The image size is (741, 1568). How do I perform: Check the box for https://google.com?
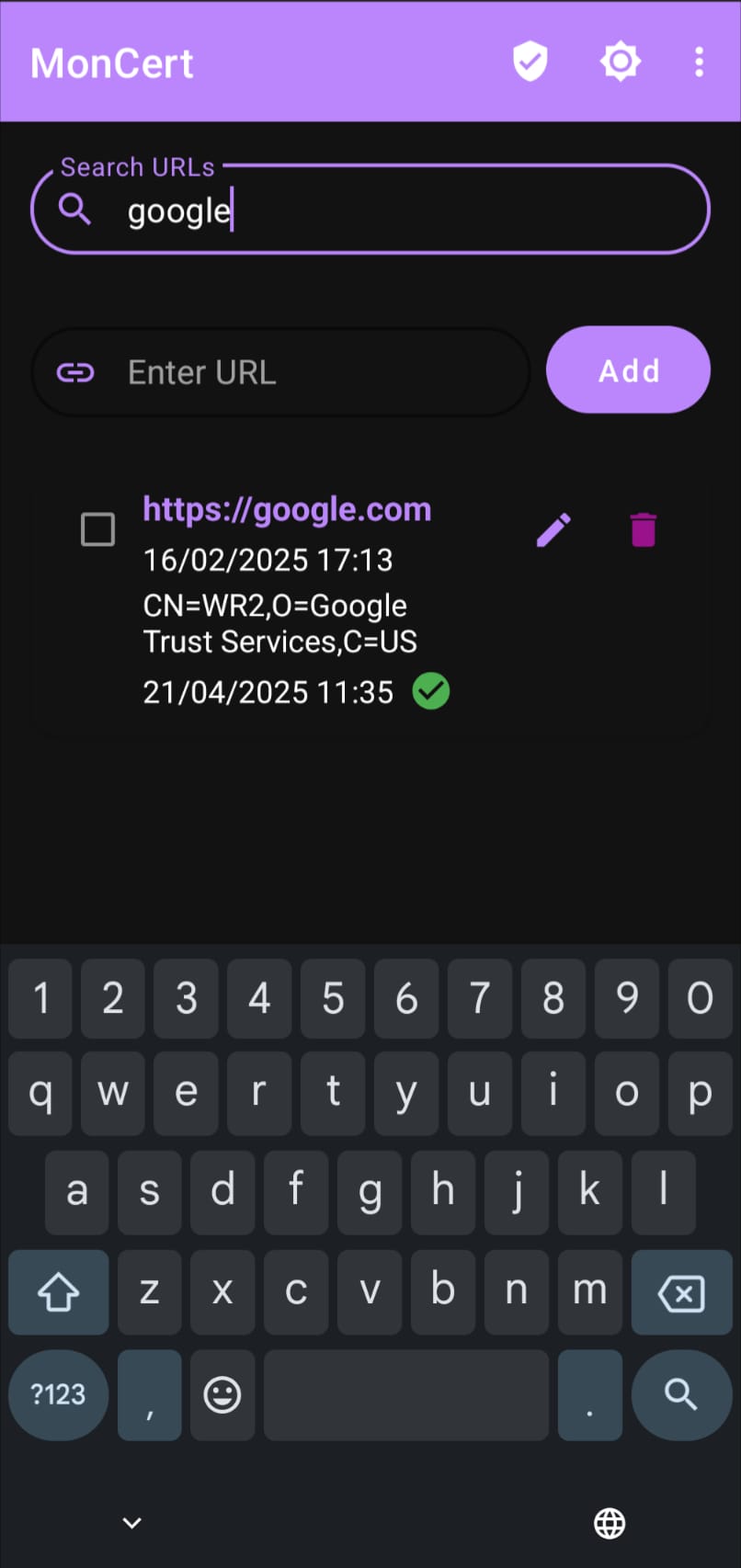(x=97, y=529)
